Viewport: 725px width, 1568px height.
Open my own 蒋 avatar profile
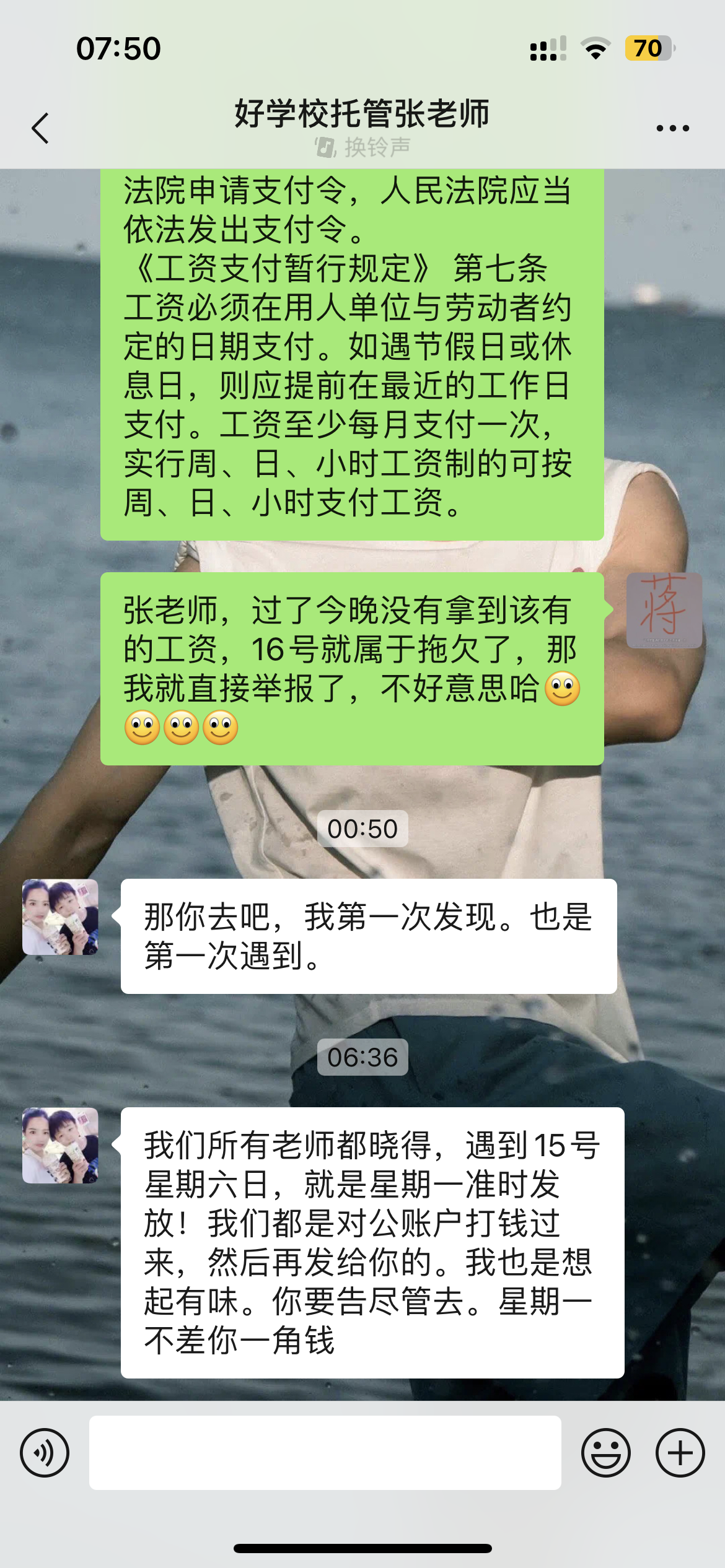(664, 610)
